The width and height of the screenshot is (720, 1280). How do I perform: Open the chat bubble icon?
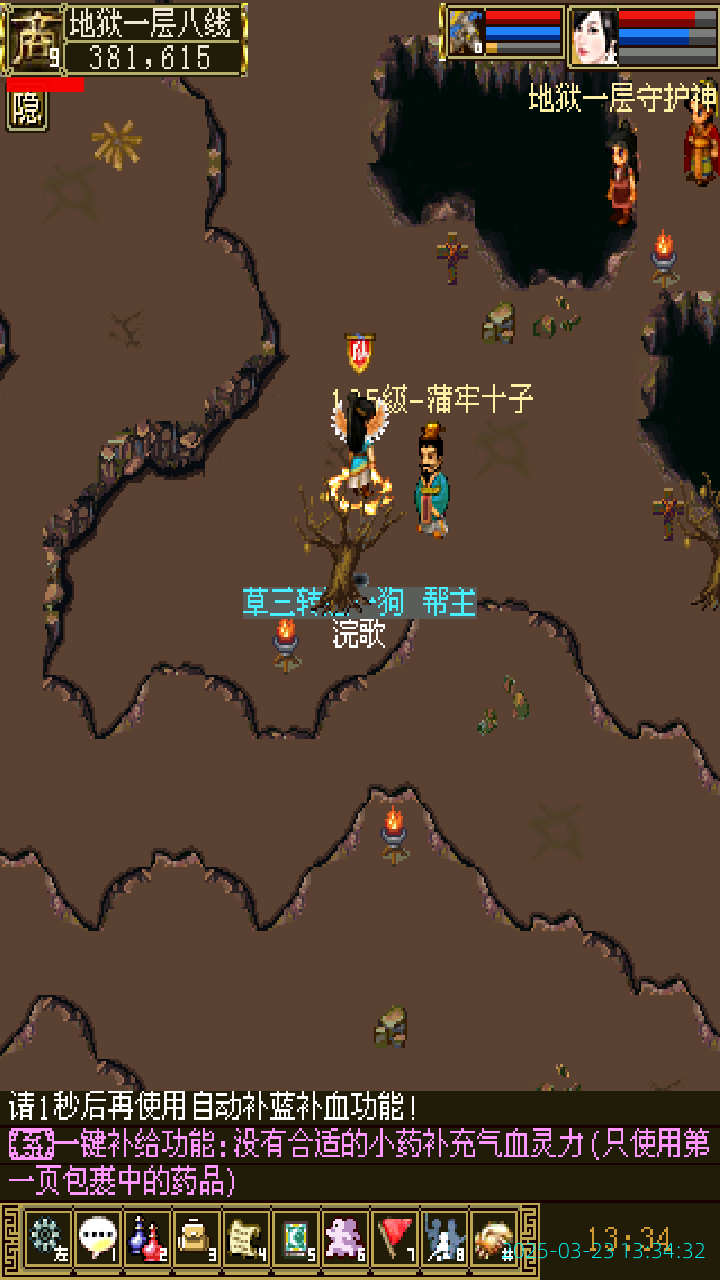[98, 1239]
